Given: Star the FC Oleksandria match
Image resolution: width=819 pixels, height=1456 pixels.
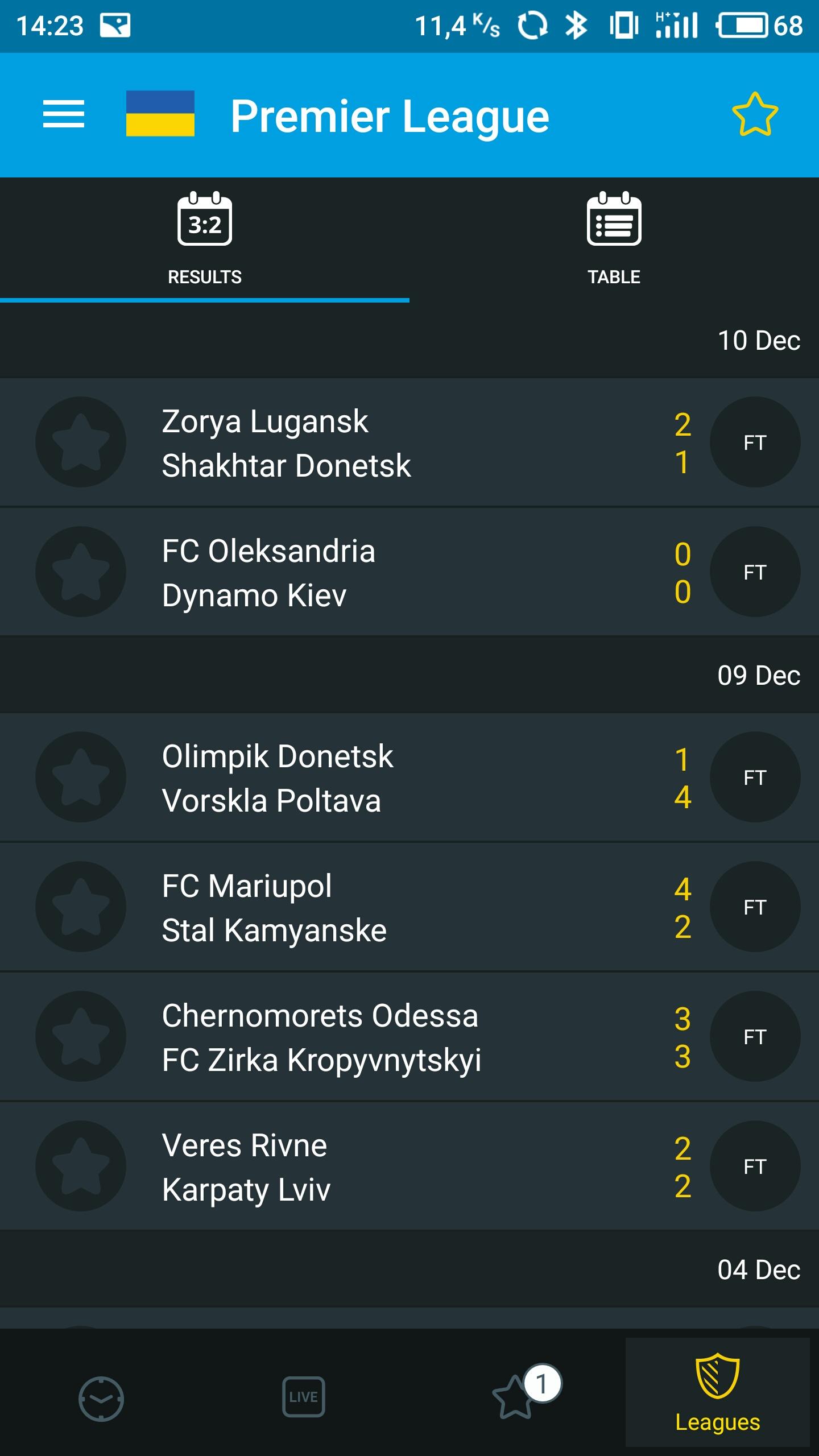Looking at the screenshot, I should coord(81,572).
